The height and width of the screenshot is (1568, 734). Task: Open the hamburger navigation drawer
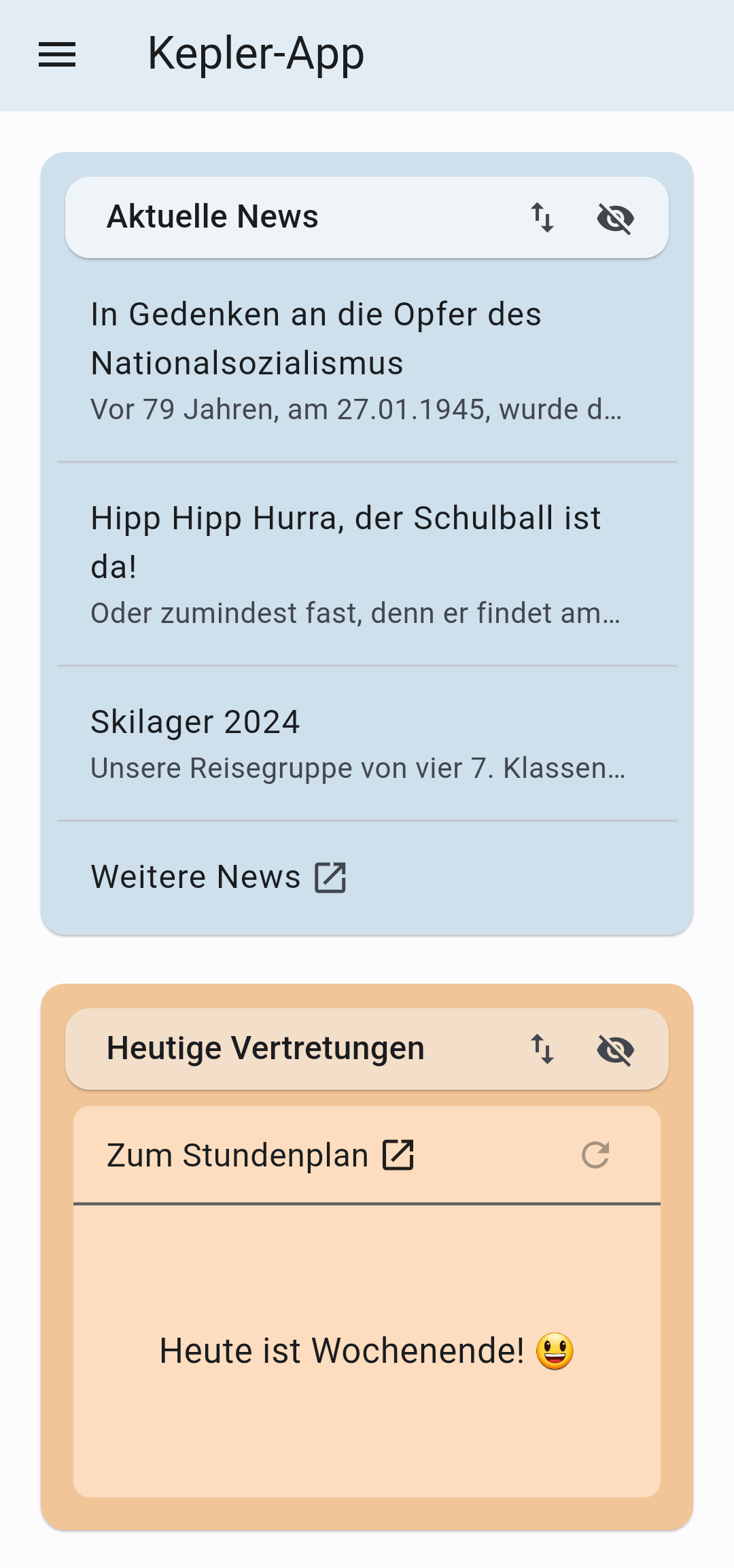click(57, 54)
